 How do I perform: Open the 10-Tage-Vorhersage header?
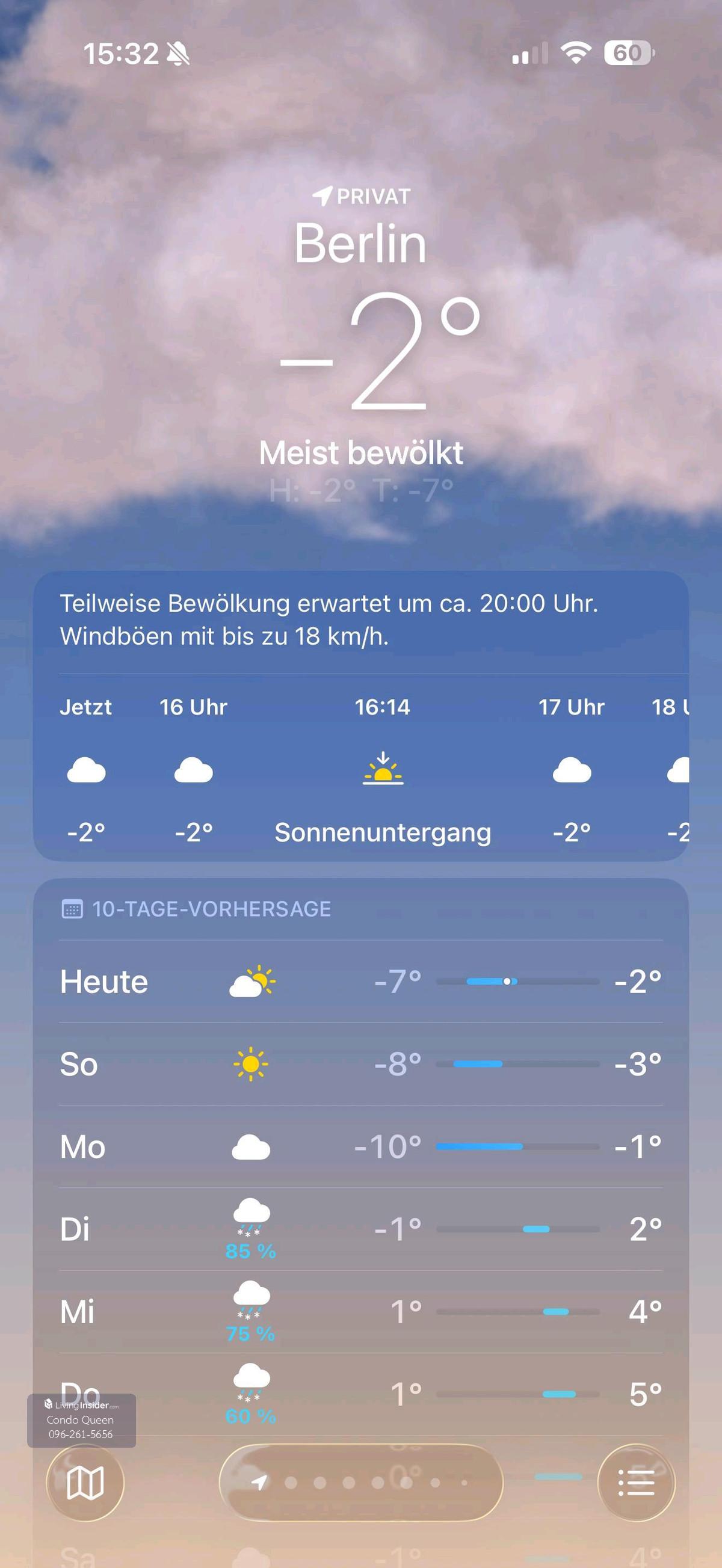(x=211, y=909)
